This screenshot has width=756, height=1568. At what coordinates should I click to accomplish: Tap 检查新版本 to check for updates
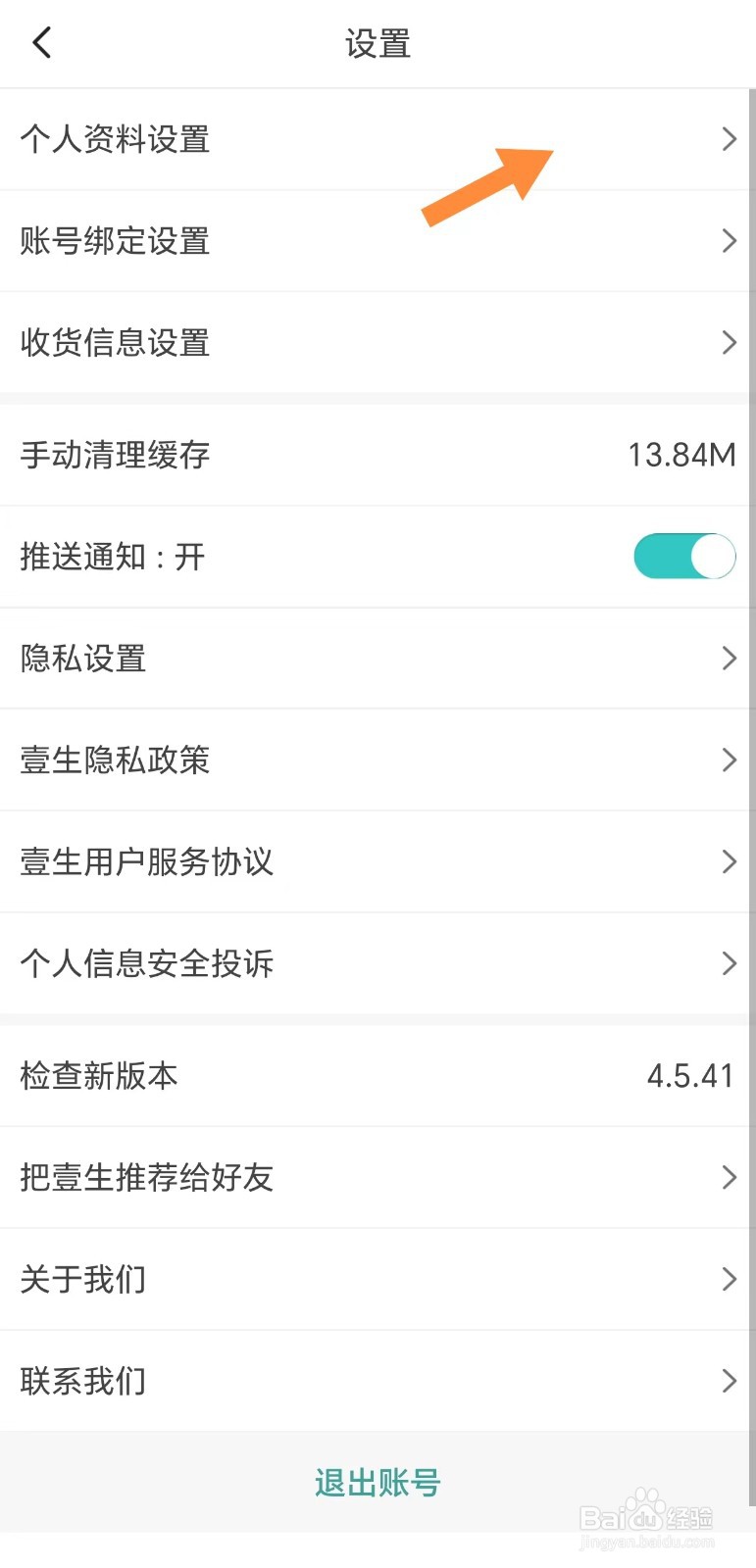pos(98,1075)
